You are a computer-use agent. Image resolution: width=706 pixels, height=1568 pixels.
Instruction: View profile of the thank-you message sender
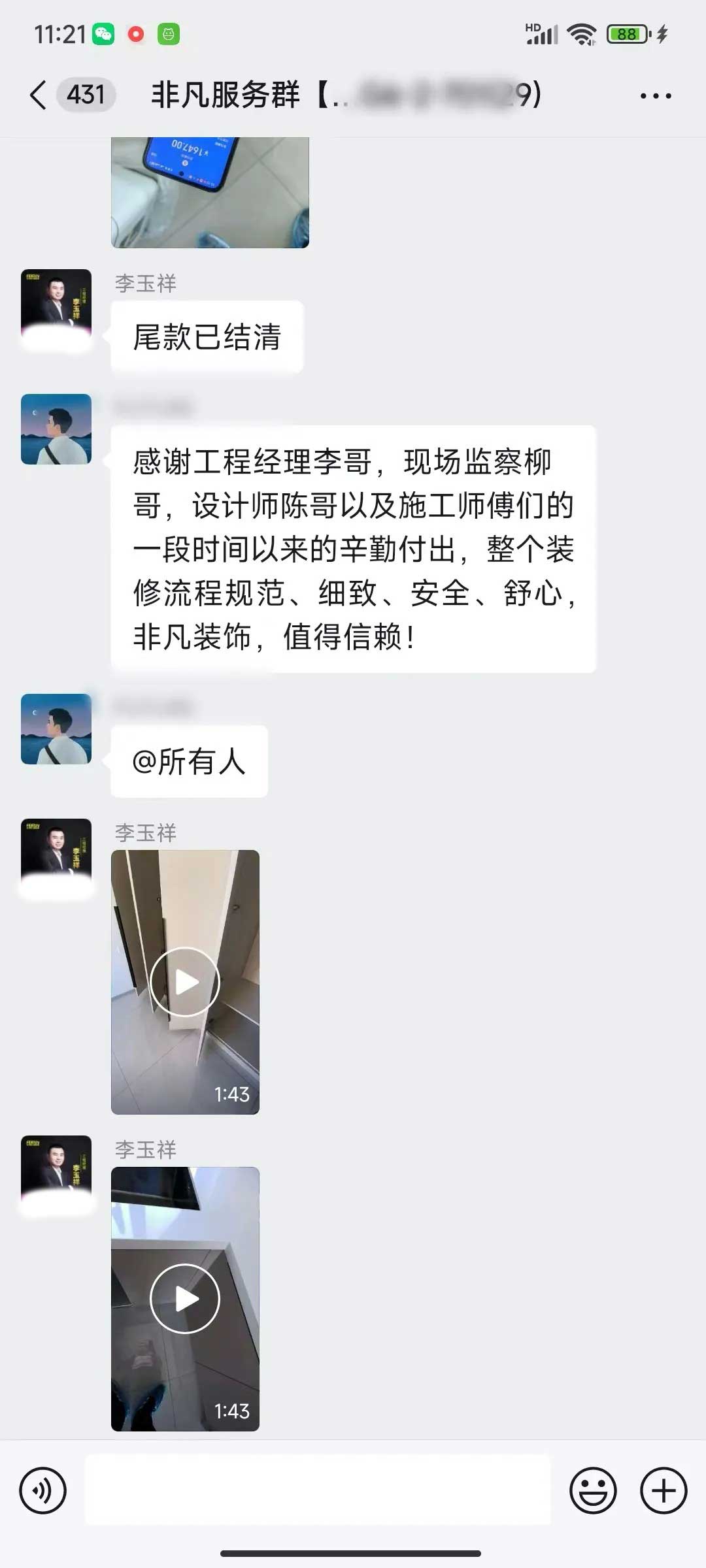pyautogui.click(x=56, y=429)
